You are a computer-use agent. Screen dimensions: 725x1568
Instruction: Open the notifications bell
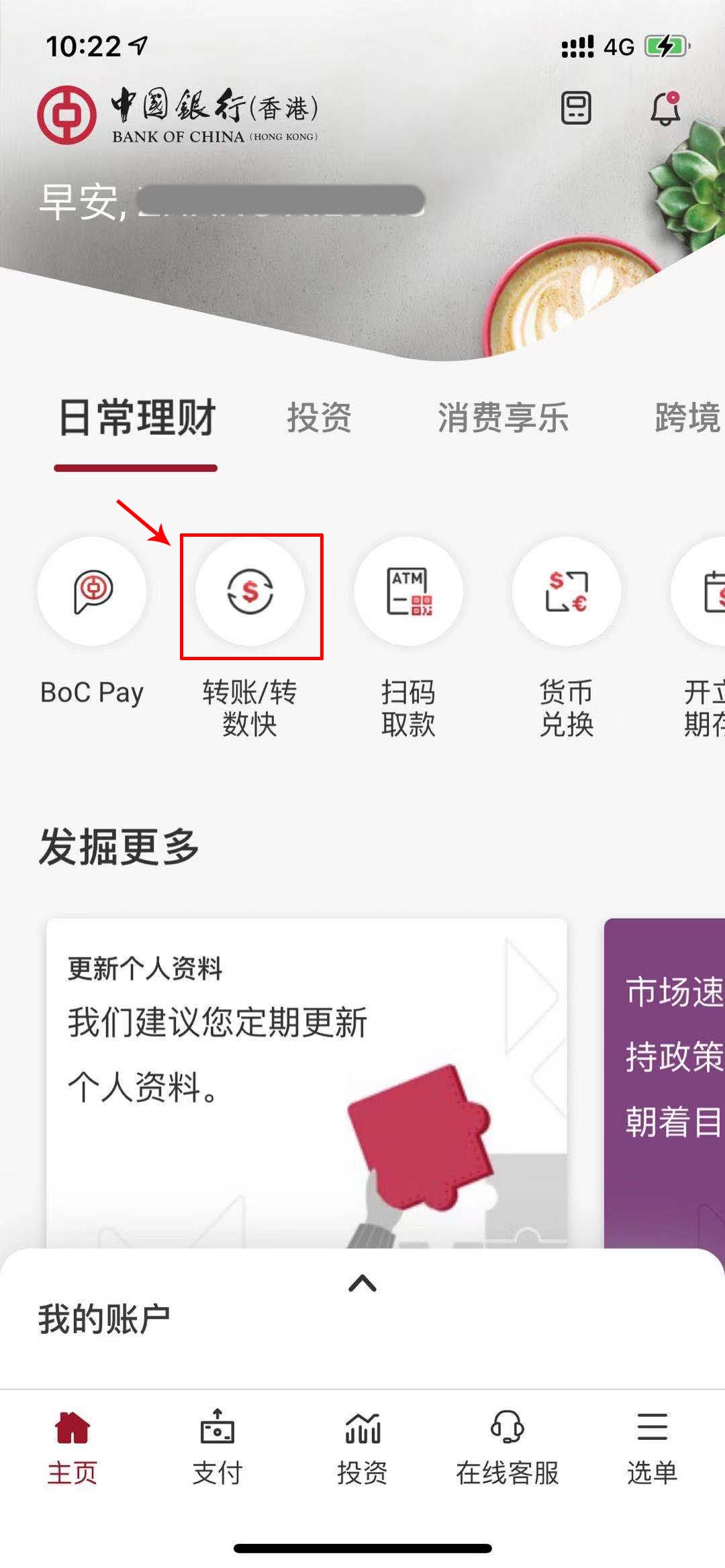tap(666, 108)
